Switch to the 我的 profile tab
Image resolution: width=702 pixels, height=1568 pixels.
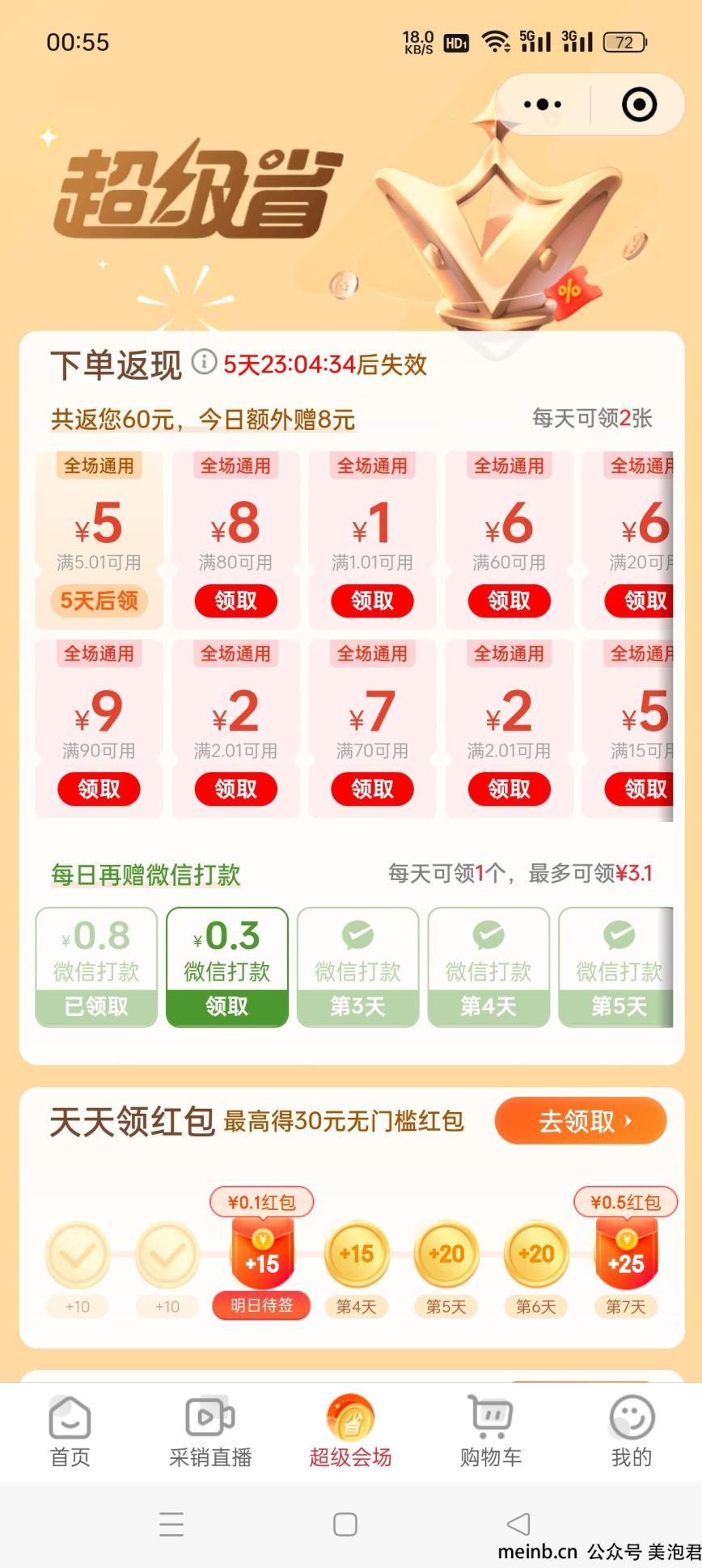point(631,1432)
